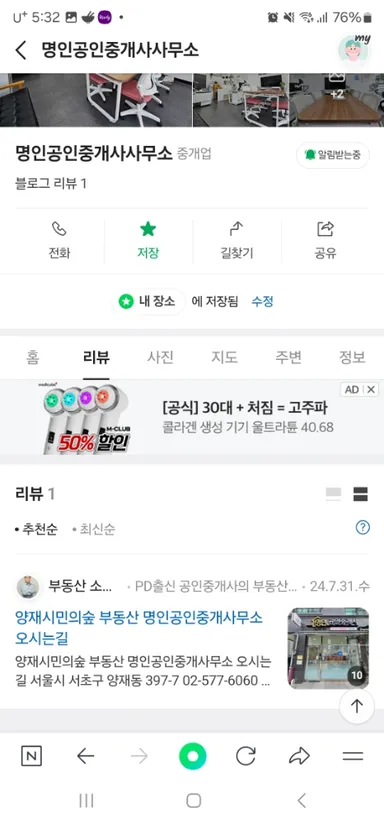Switch to the 사진 tab
This screenshot has width=384, height=824.
(x=160, y=358)
